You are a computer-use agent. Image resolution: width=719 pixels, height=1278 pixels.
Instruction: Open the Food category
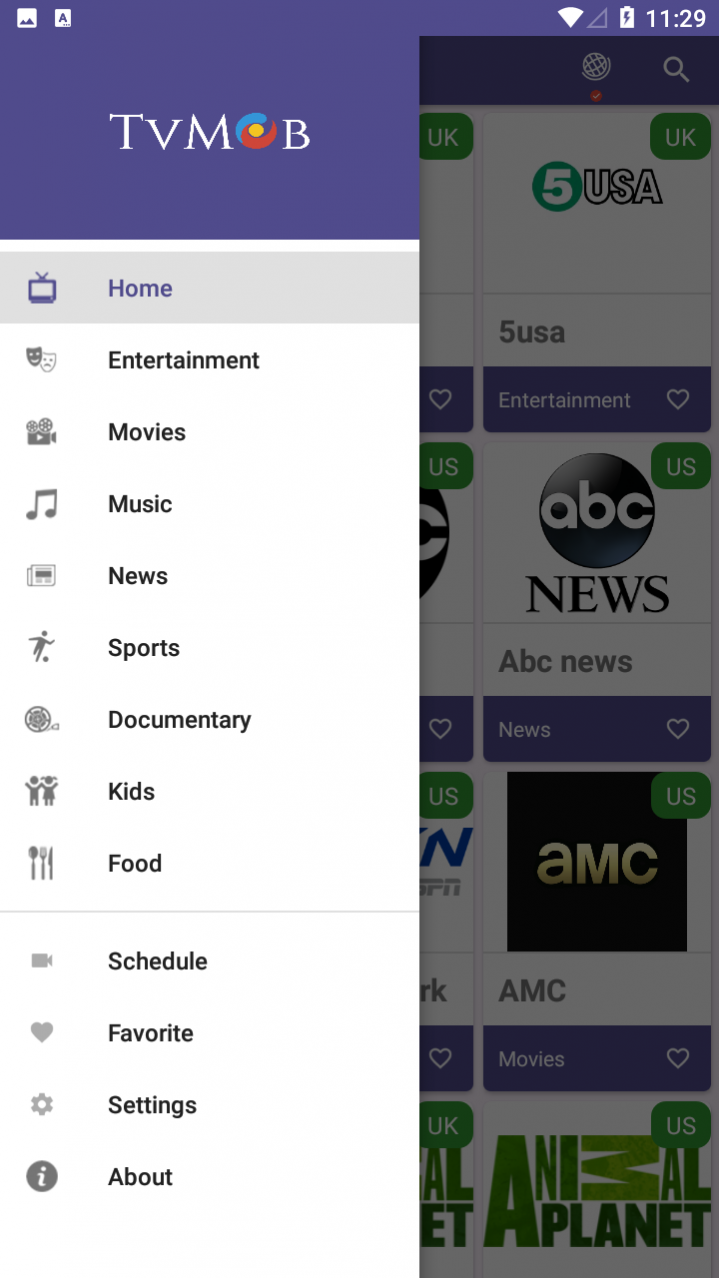[209, 863]
